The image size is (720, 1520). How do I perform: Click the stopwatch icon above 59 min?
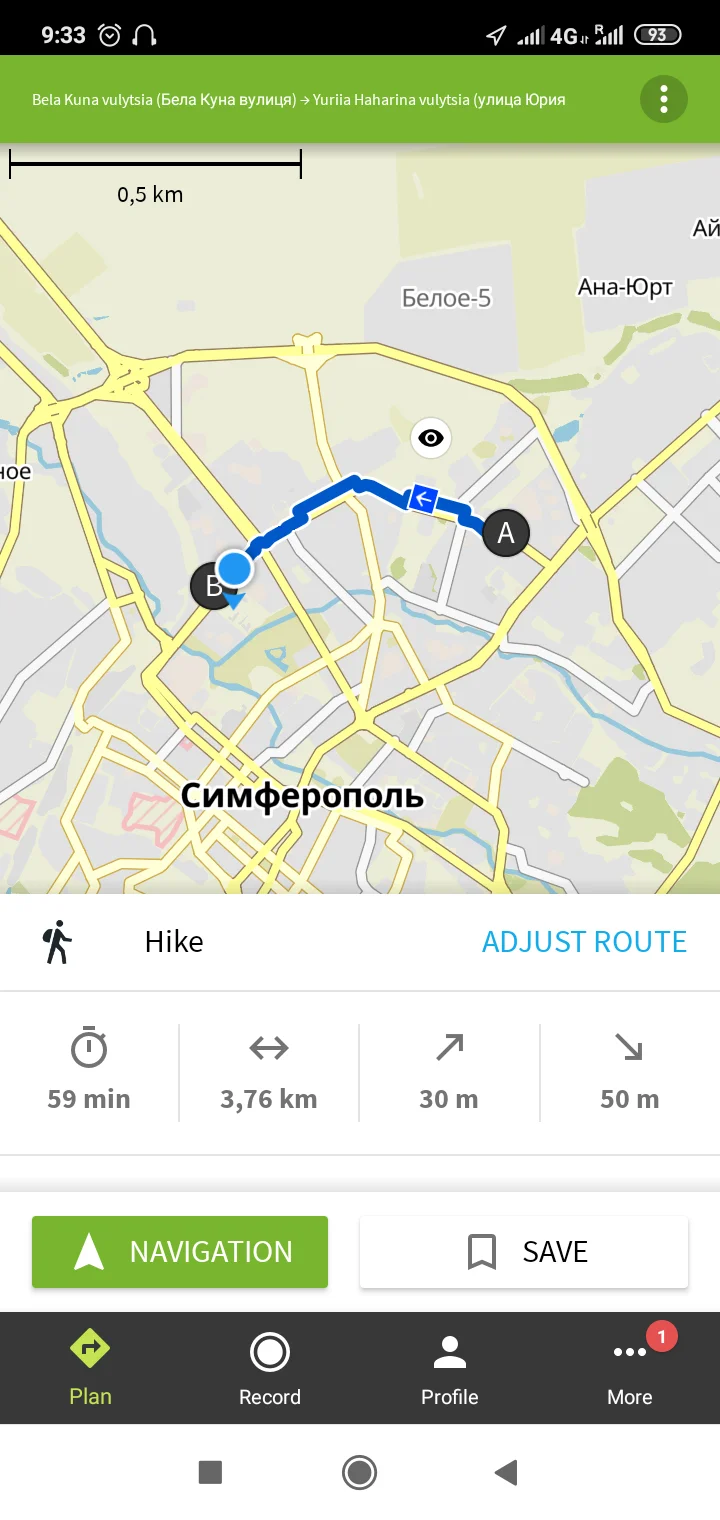[89, 1047]
